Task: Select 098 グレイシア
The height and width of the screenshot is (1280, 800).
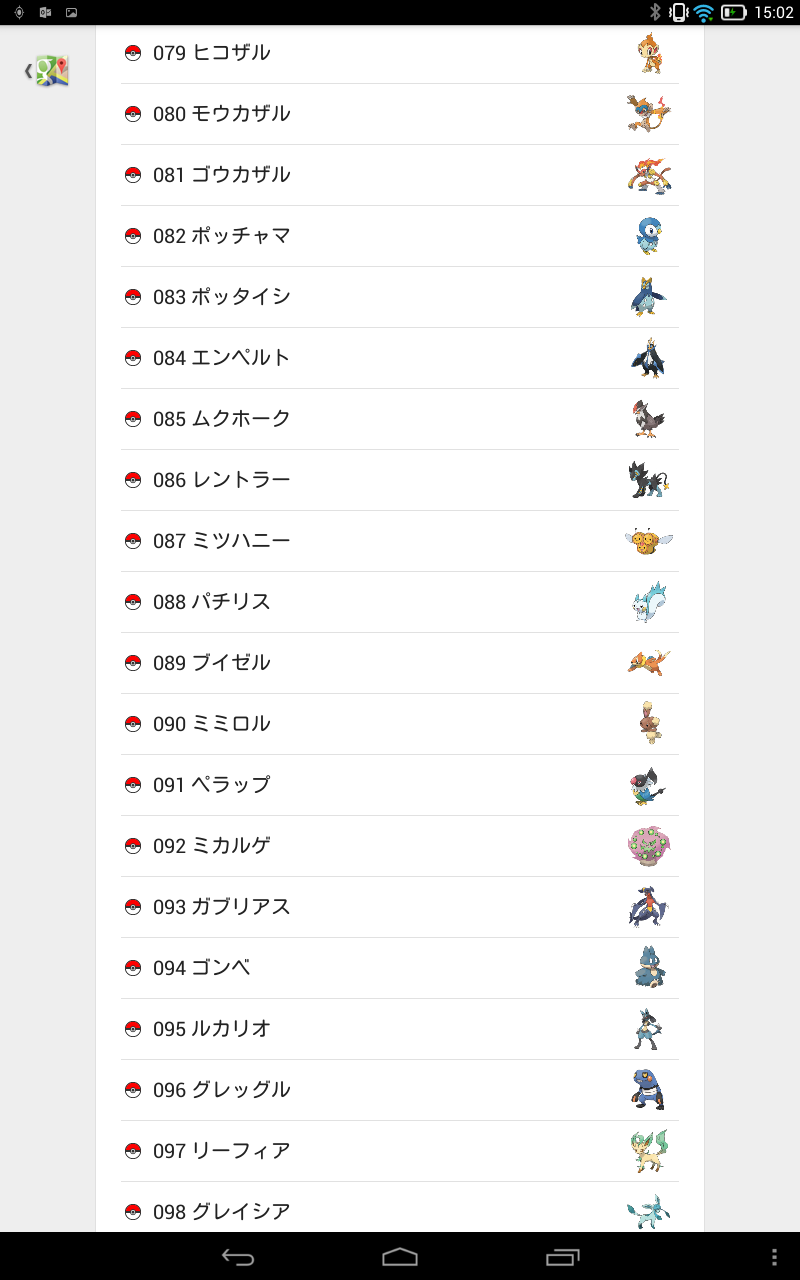Action: (400, 1207)
